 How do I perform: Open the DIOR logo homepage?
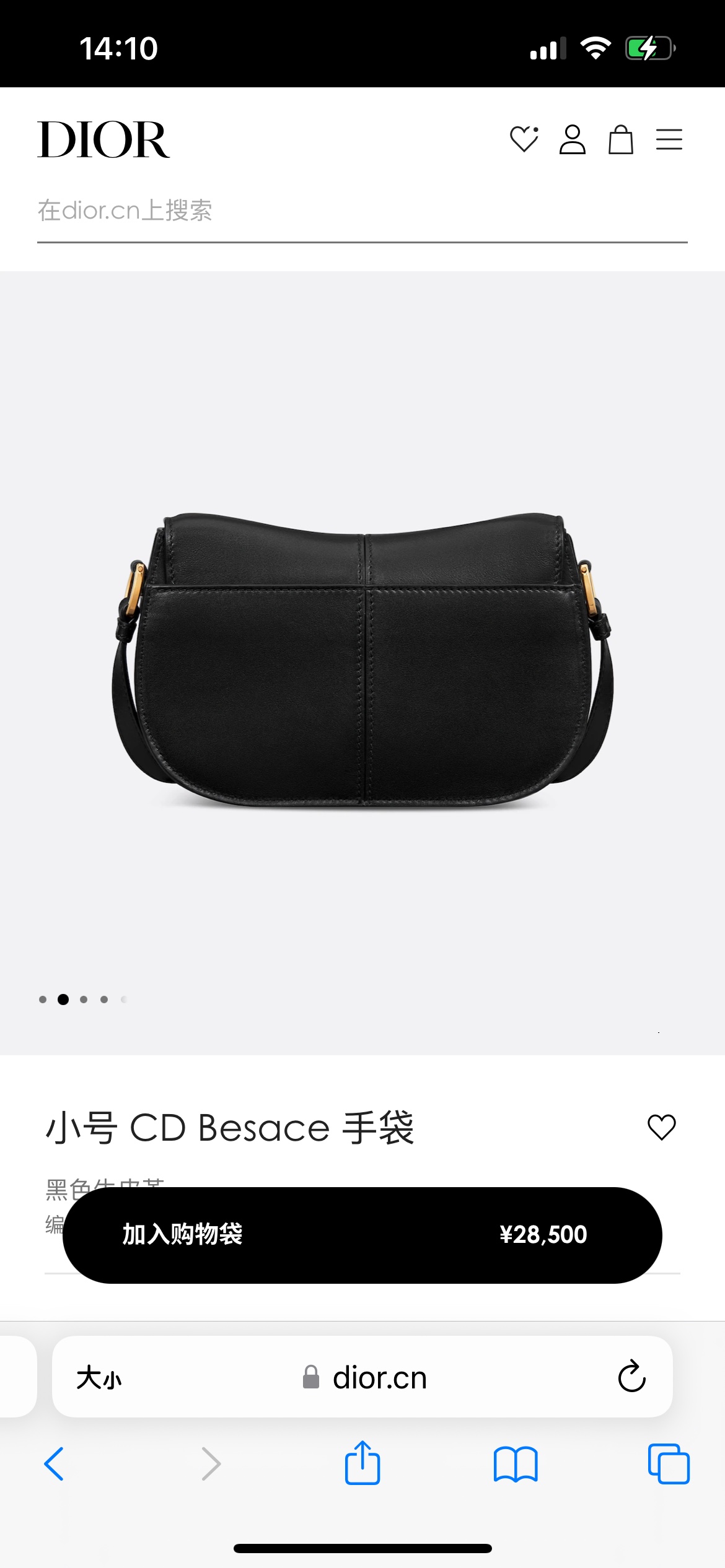103,139
